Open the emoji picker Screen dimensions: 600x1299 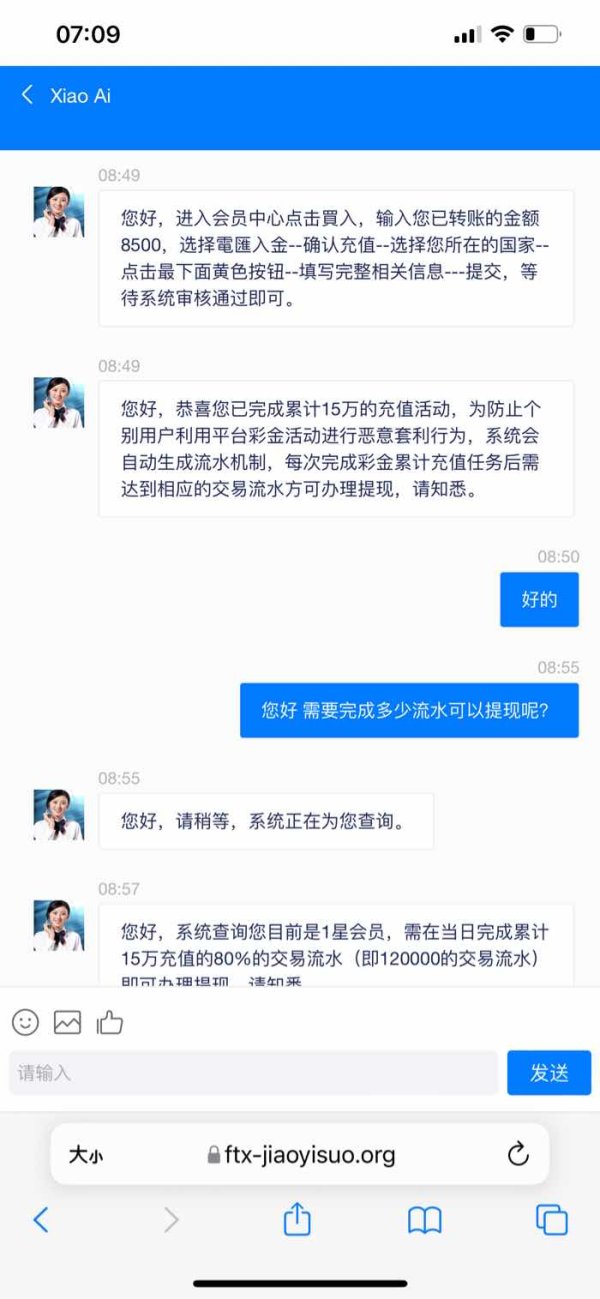pos(25,1021)
